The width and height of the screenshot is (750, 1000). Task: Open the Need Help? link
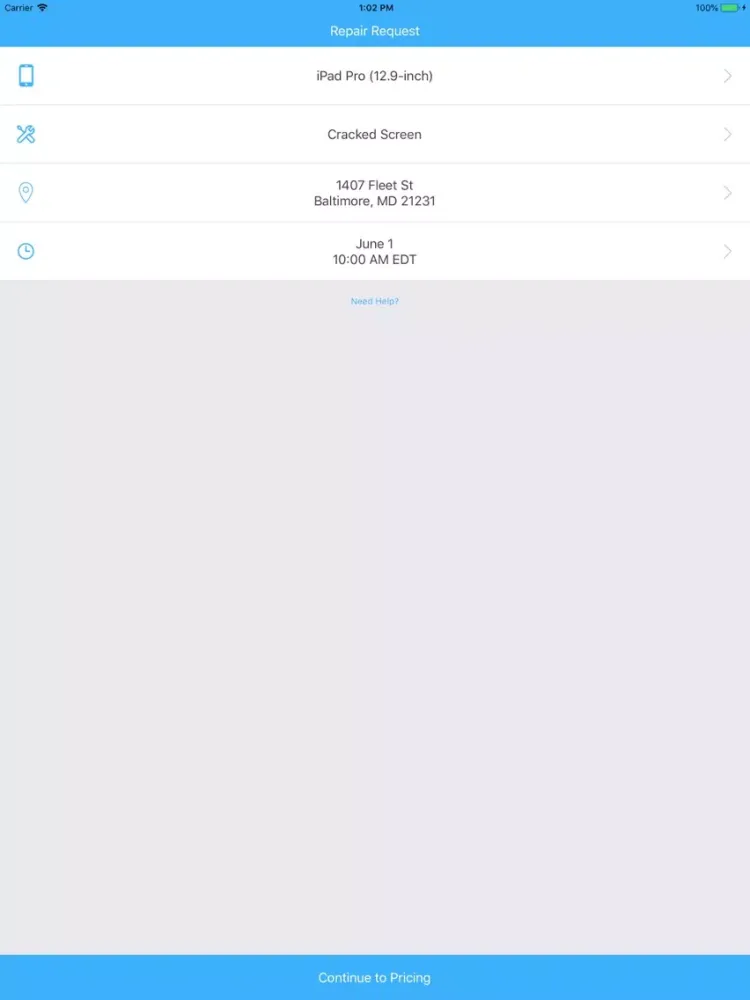(374, 301)
